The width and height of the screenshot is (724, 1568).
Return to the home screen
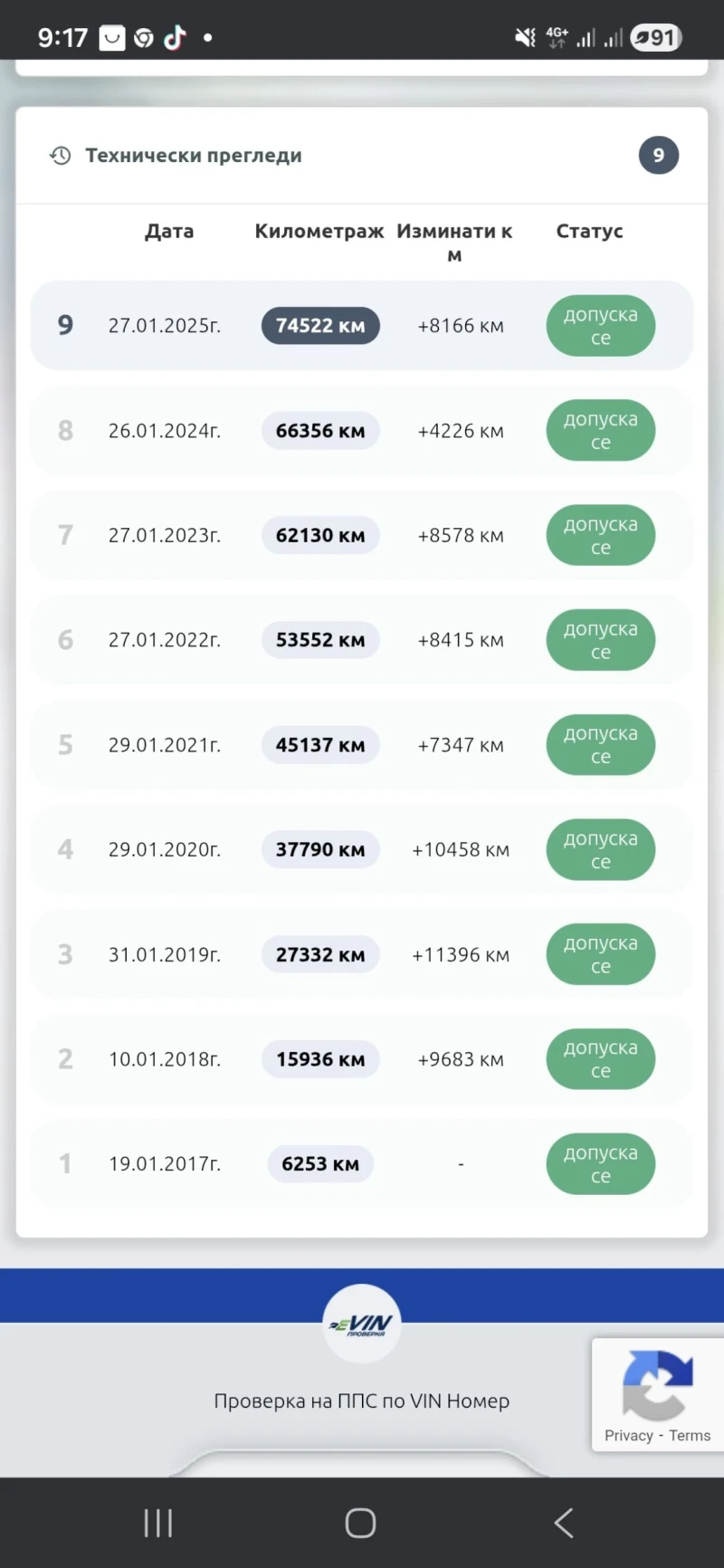360,1523
